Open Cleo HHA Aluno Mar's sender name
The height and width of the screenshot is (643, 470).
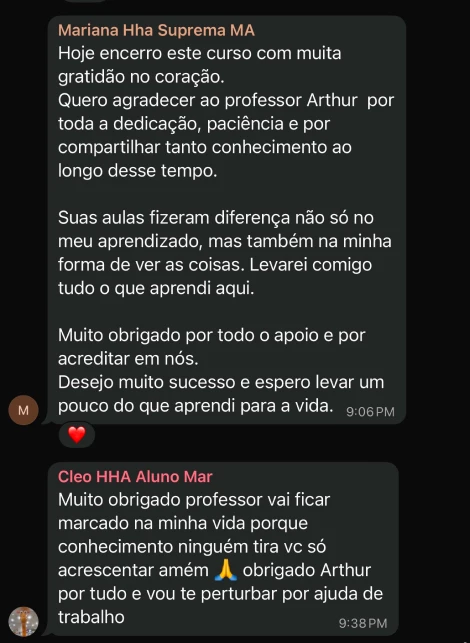point(135,477)
